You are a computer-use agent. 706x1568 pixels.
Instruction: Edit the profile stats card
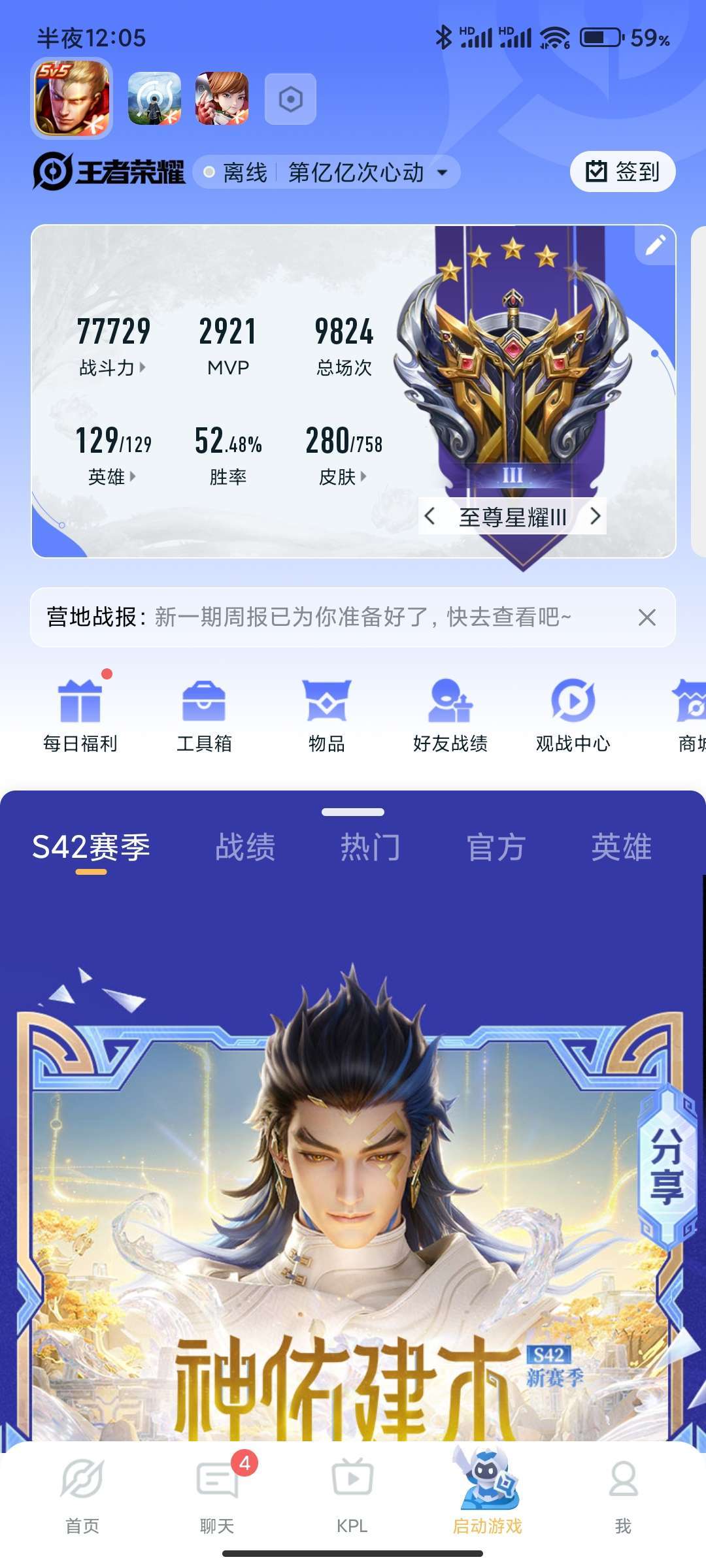point(655,246)
